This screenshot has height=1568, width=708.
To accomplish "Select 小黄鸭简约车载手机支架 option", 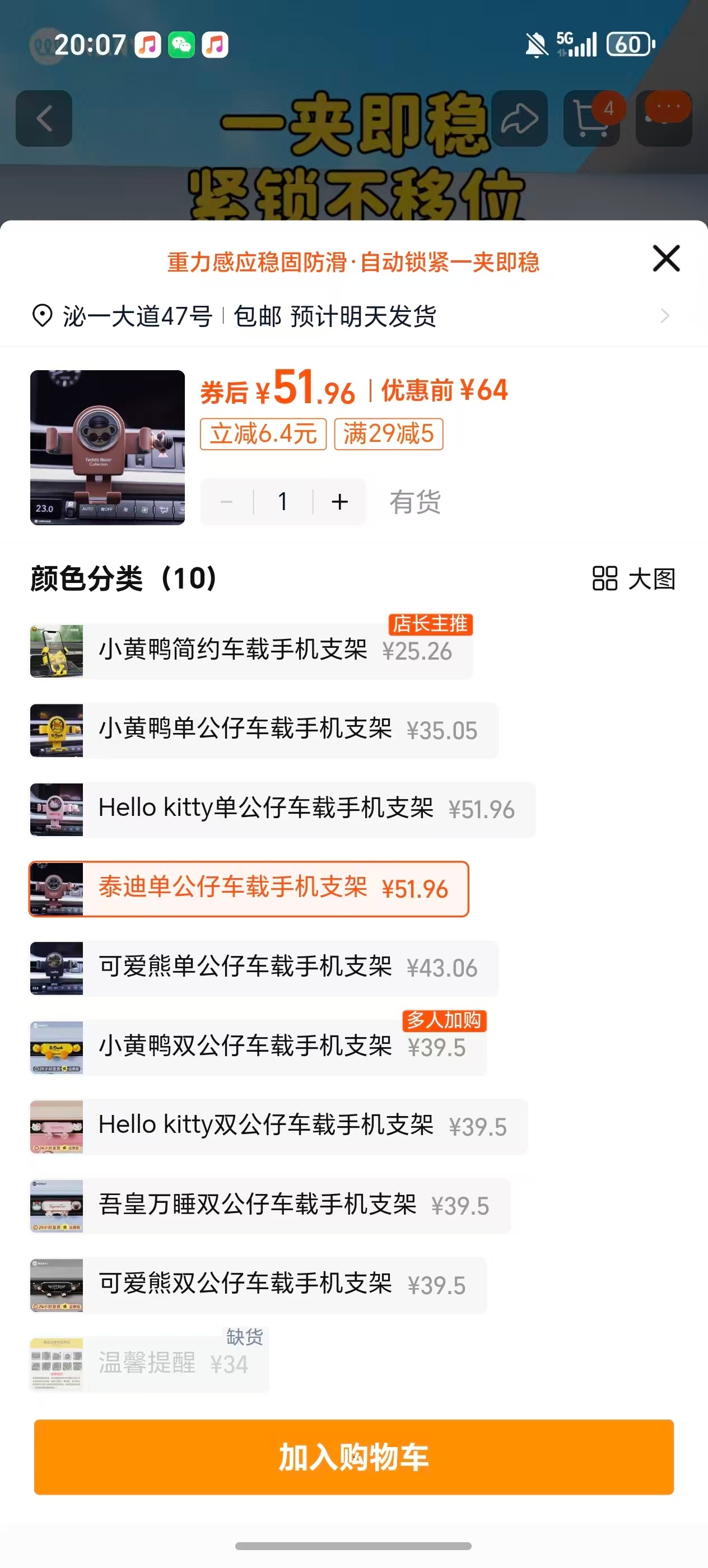I will pyautogui.click(x=251, y=651).
